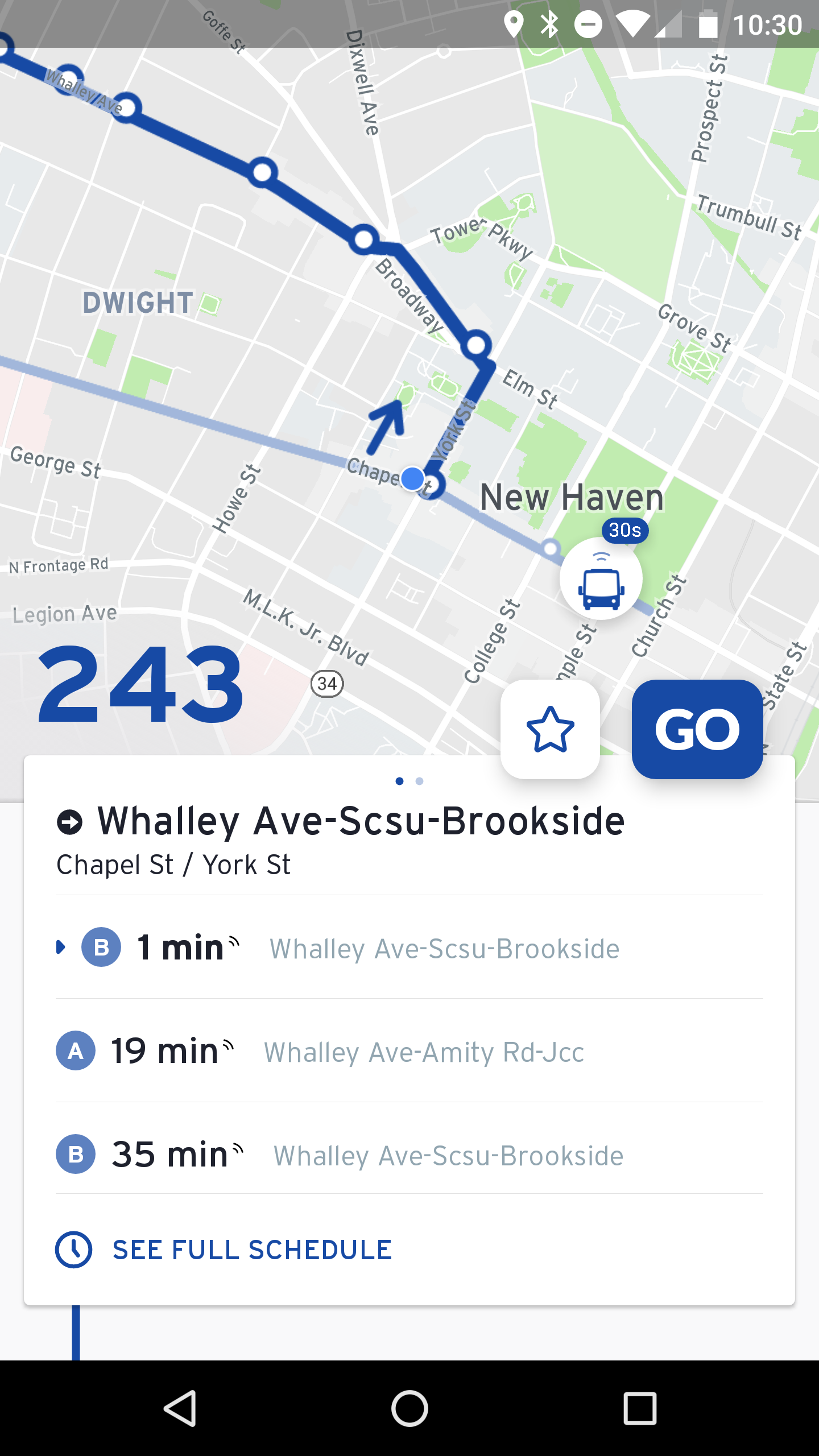Tap the GO button

coord(697,729)
